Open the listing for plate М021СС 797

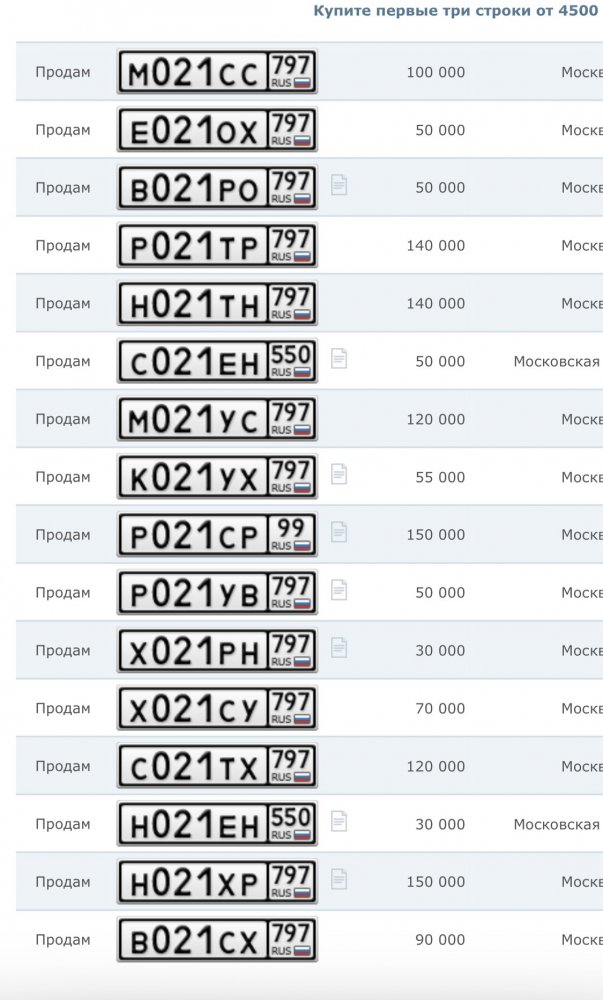216,72
